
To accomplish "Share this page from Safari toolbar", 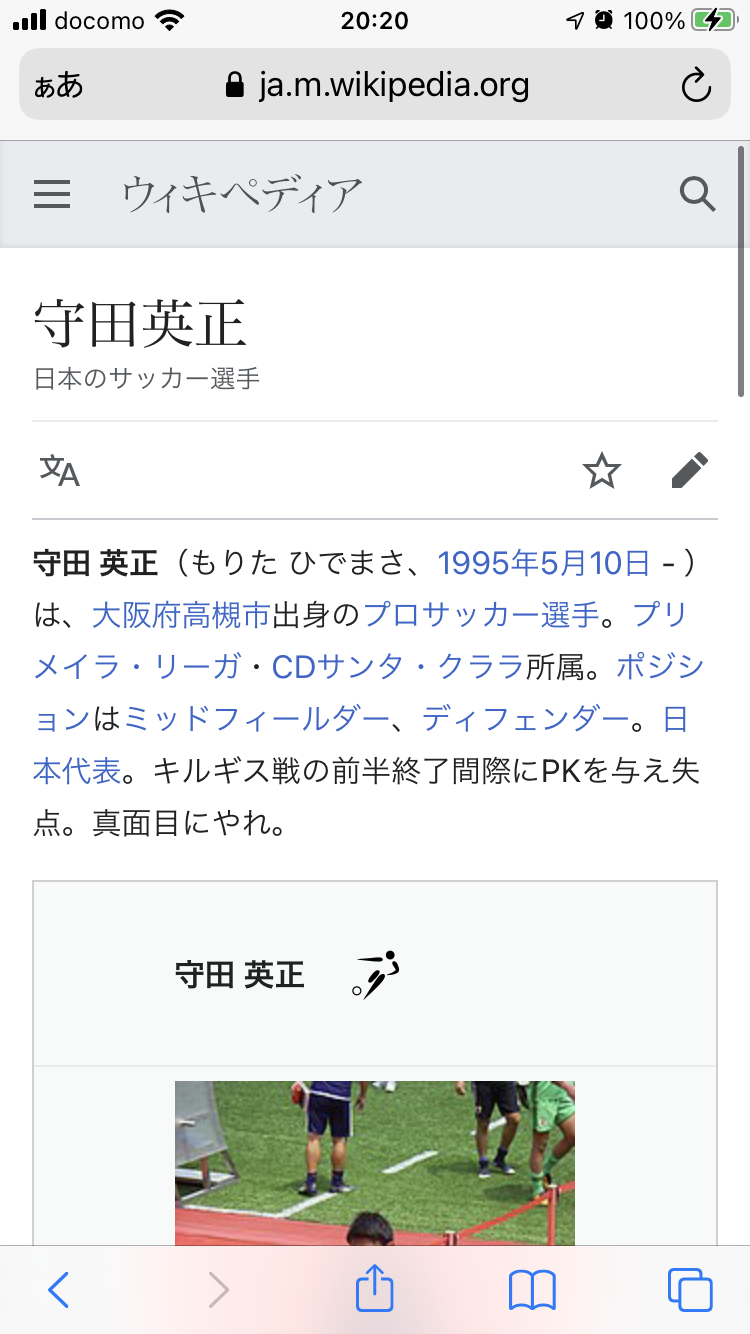I will pyautogui.click(x=375, y=1288).
